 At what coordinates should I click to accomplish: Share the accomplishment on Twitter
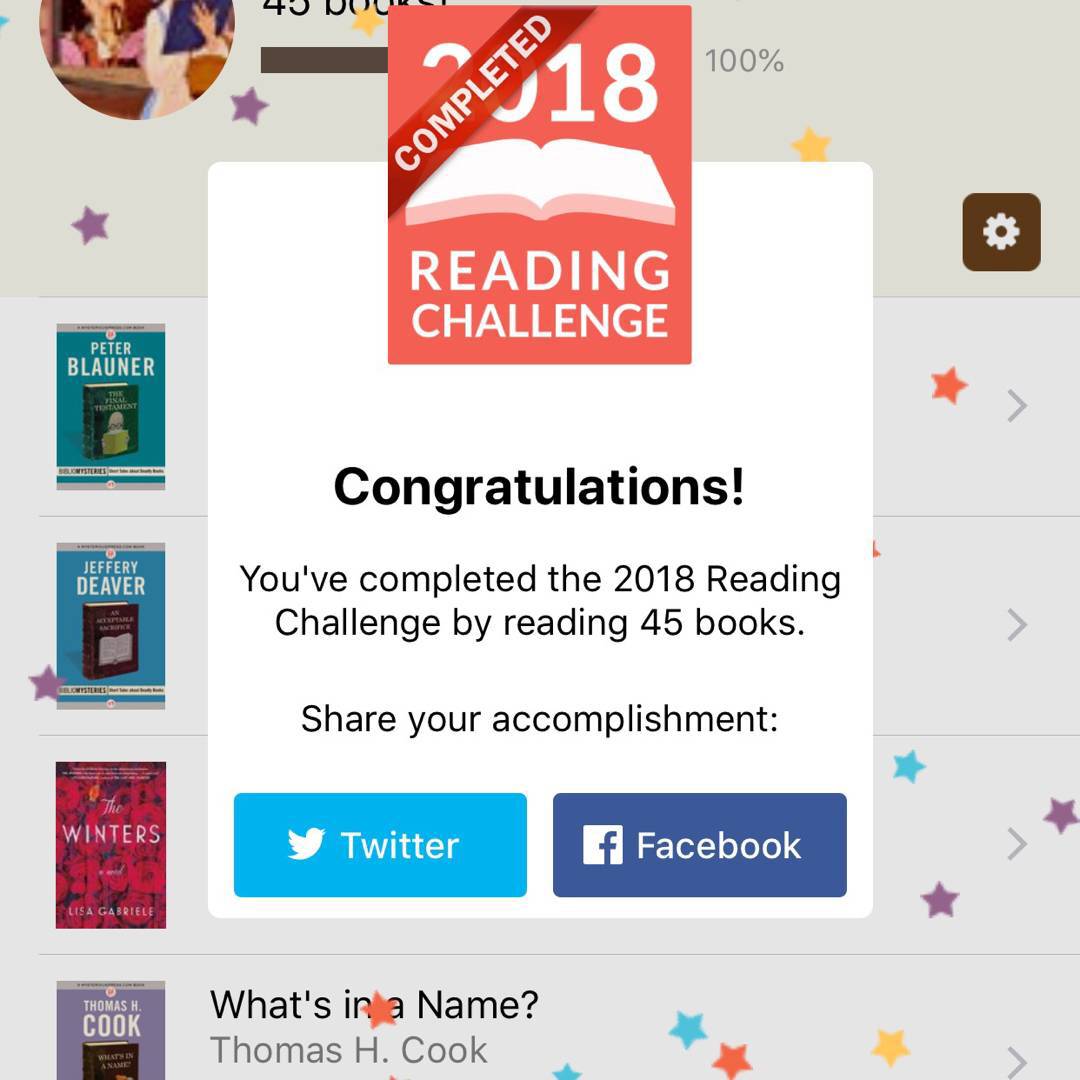(x=380, y=845)
